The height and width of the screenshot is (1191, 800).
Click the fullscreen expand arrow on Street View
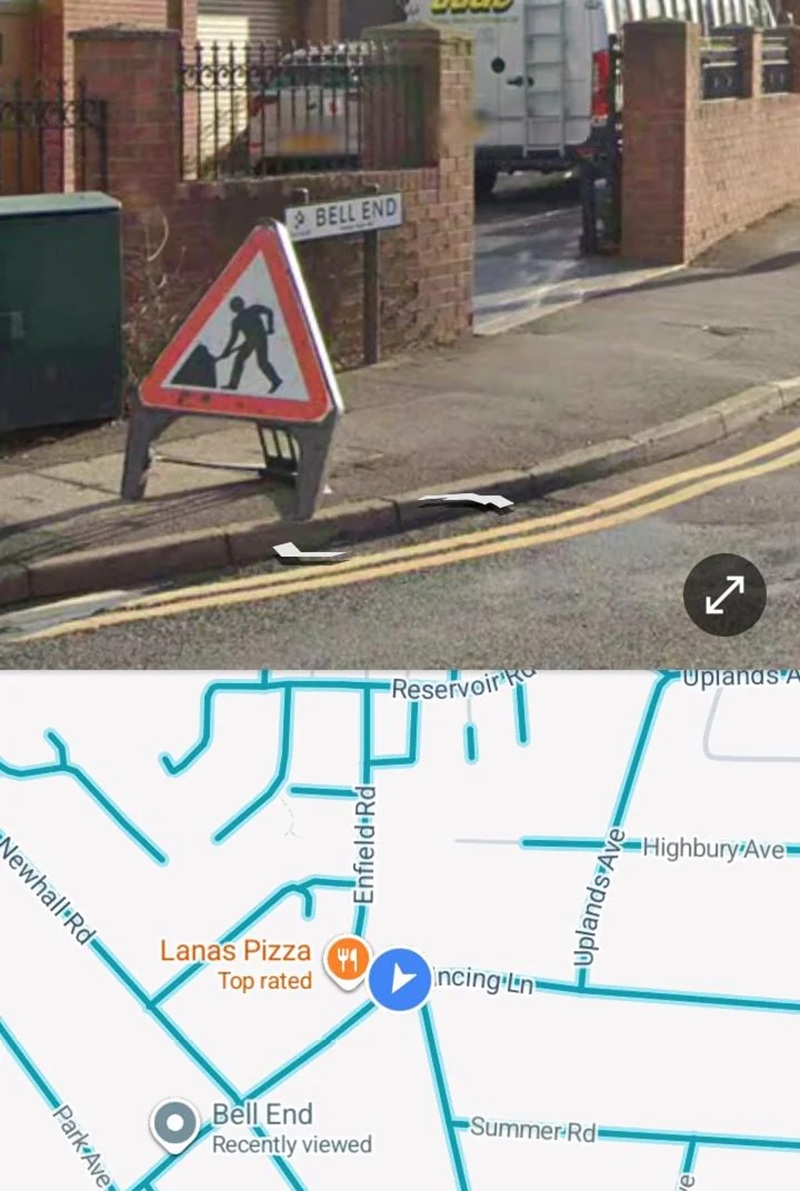tap(725, 595)
